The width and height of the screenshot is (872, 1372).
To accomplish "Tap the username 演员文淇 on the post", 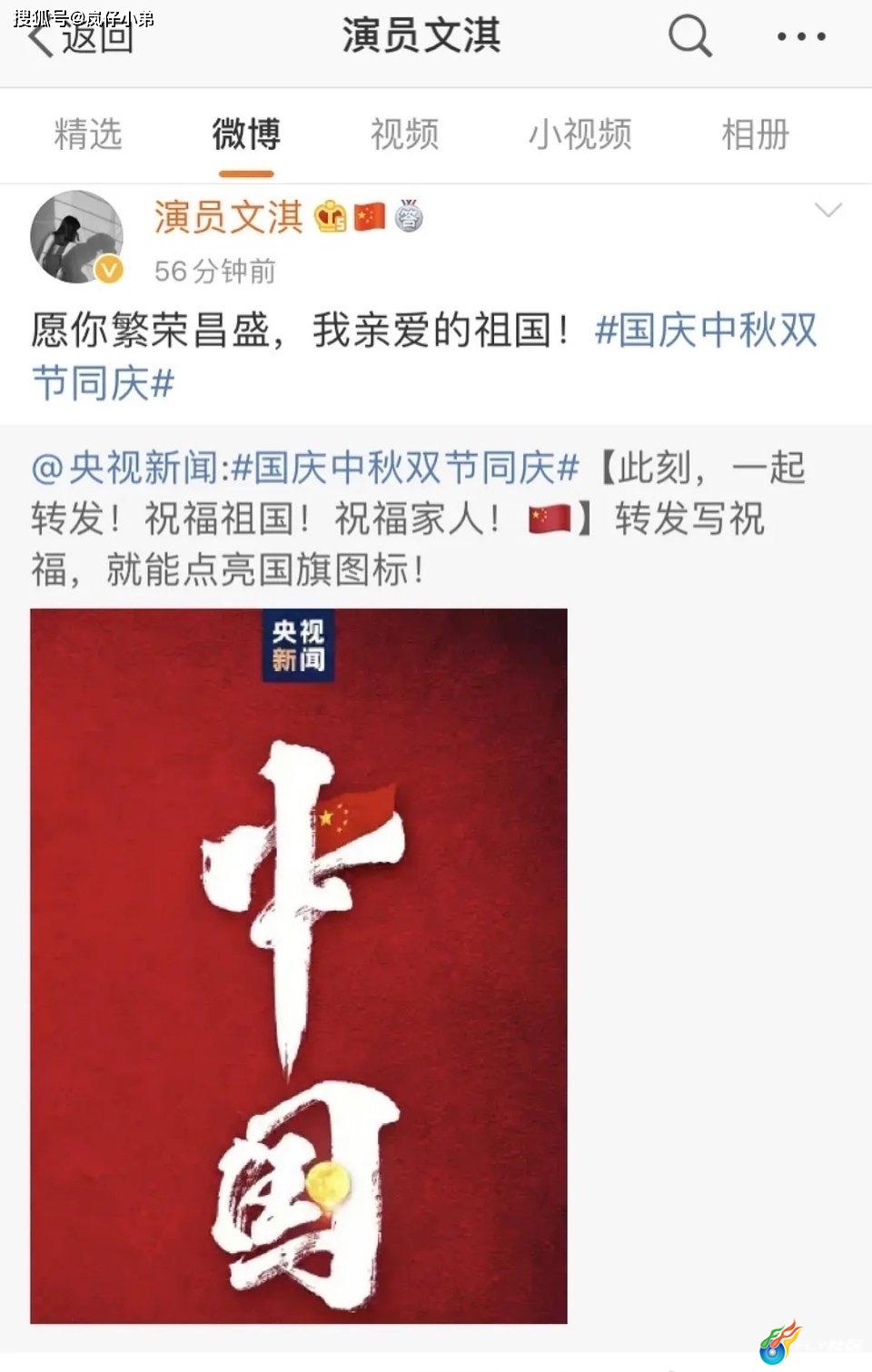I will (228, 217).
